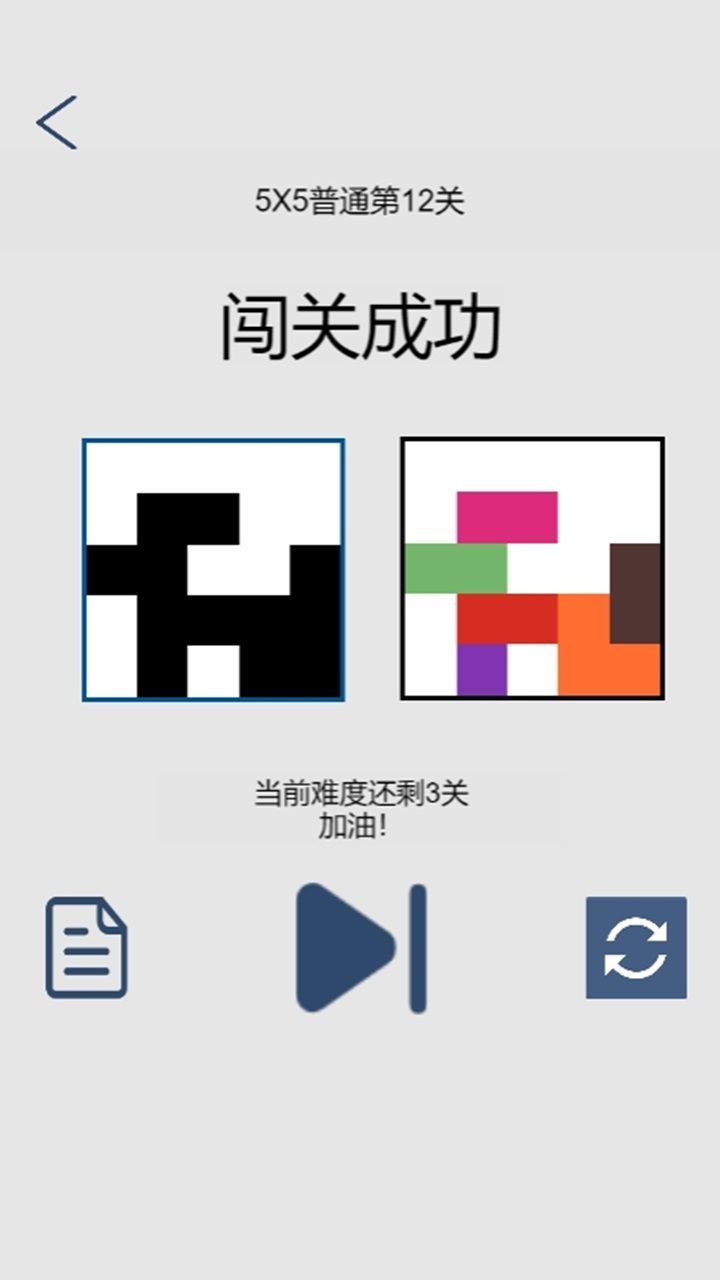The image size is (720, 1280).
Task: Tap the 闯关成功 success heading
Action: 360,322
